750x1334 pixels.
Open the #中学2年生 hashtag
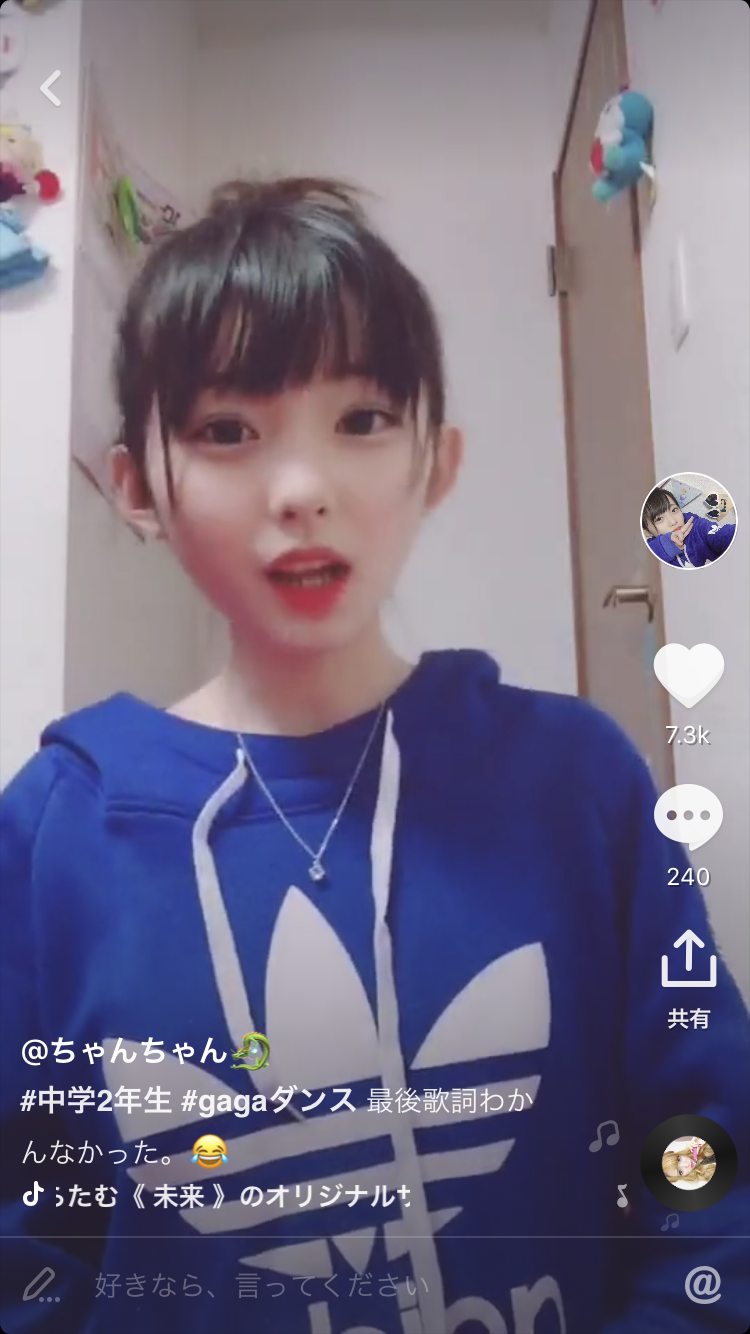[x=96, y=1101]
